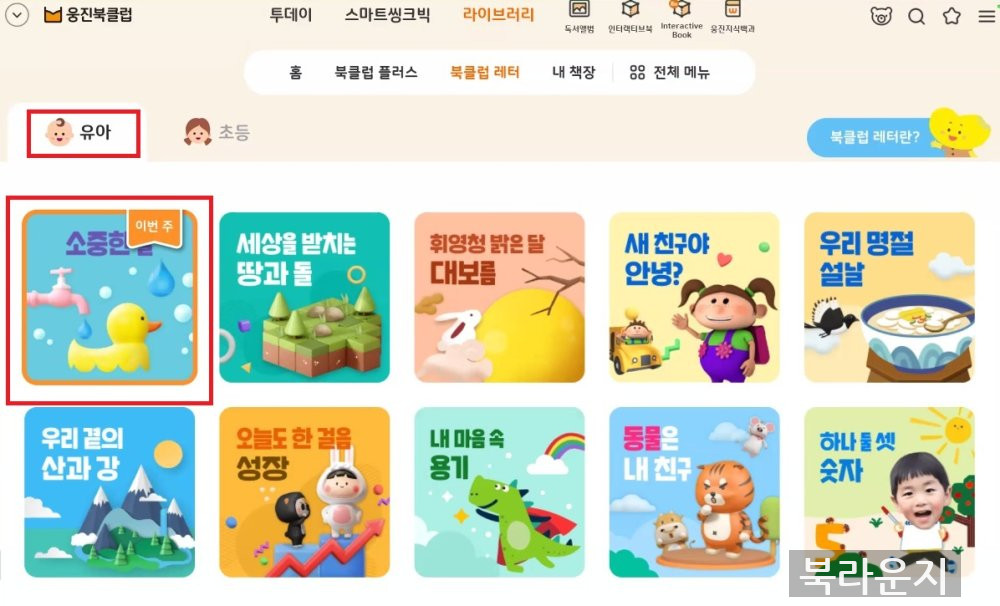Open the 독서앨범 shortcut

tap(579, 16)
